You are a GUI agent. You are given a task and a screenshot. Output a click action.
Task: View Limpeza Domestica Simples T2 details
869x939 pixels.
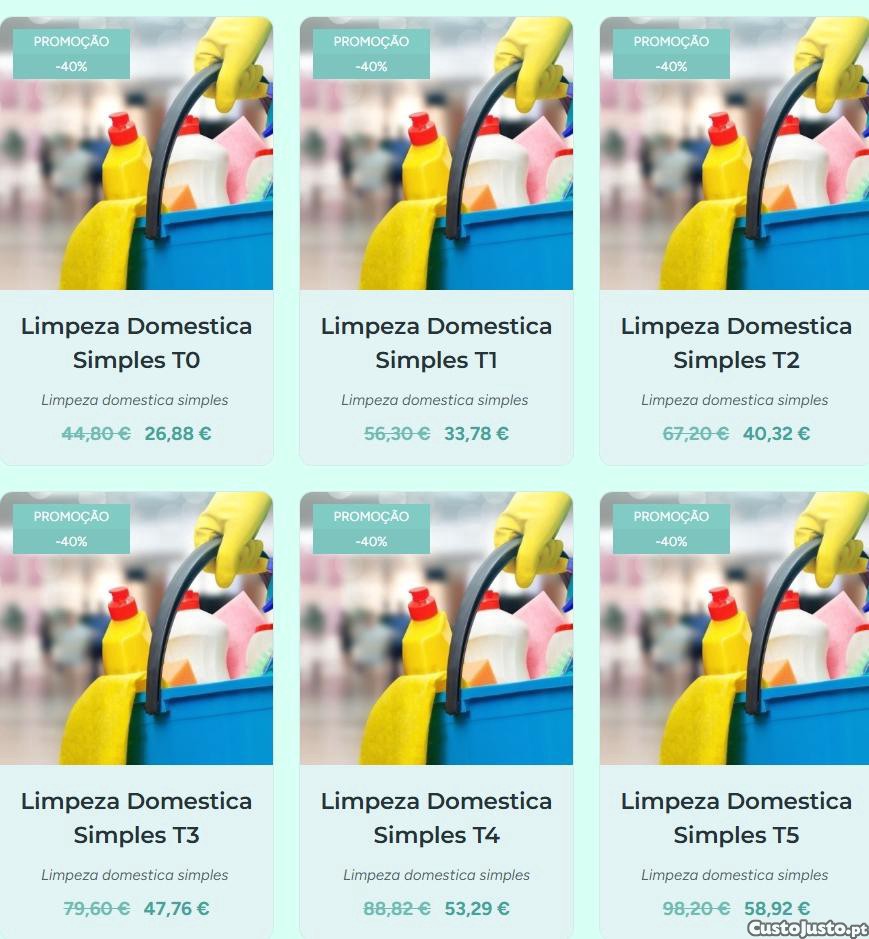pos(736,342)
